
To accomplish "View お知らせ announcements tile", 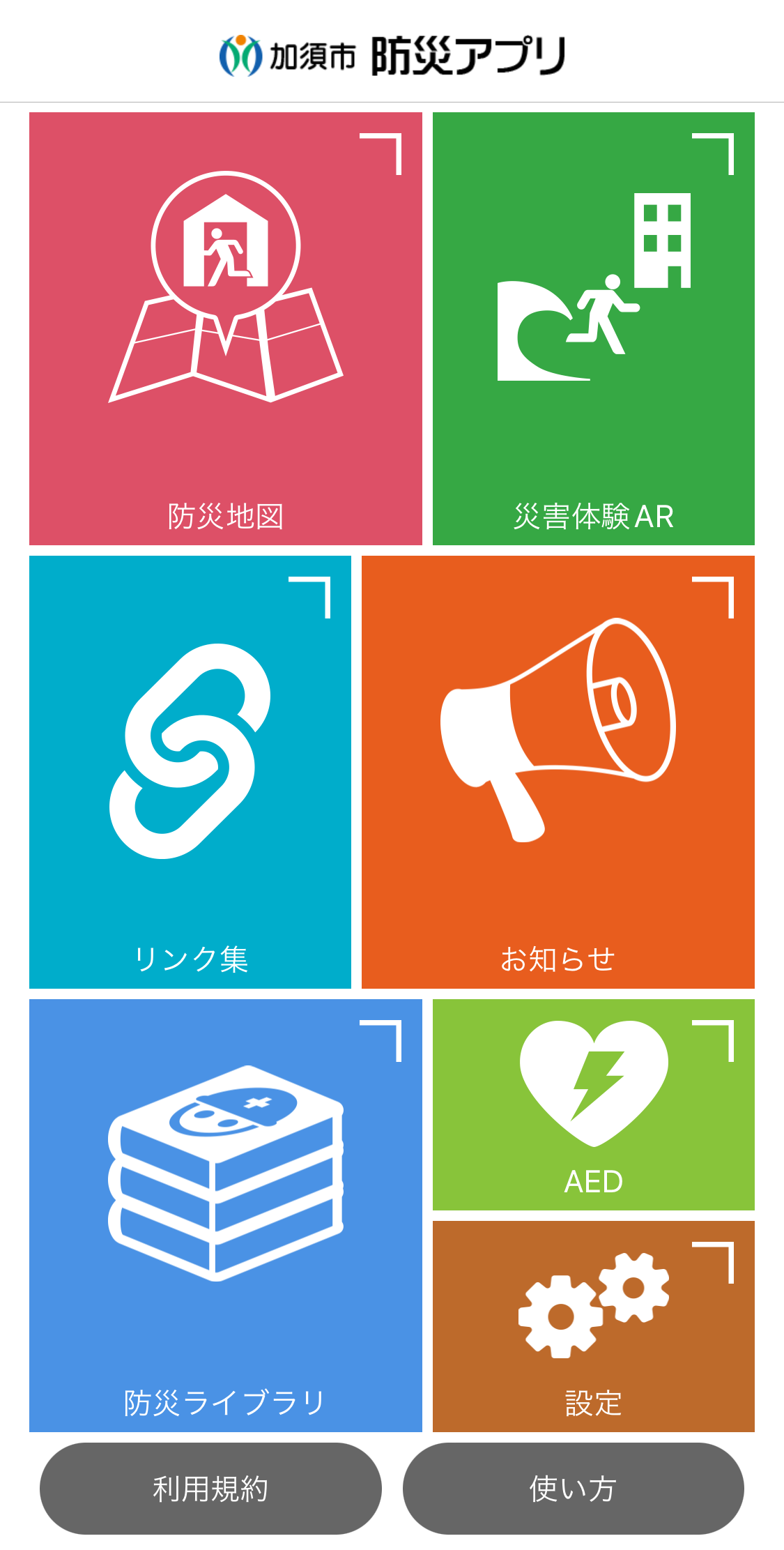I will (x=558, y=772).
